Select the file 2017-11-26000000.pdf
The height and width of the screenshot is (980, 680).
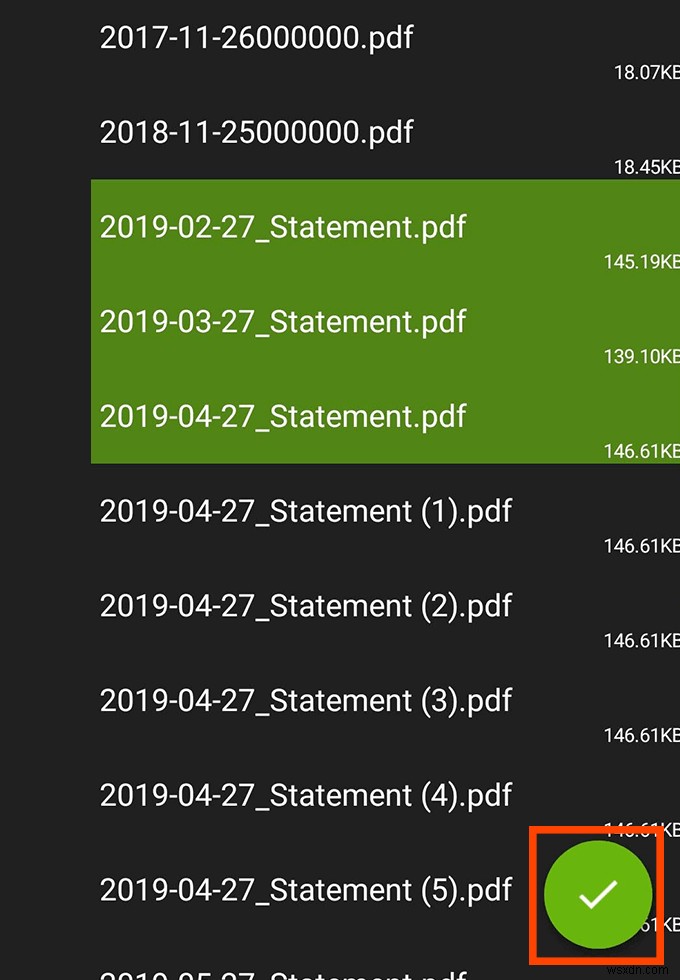[256, 39]
